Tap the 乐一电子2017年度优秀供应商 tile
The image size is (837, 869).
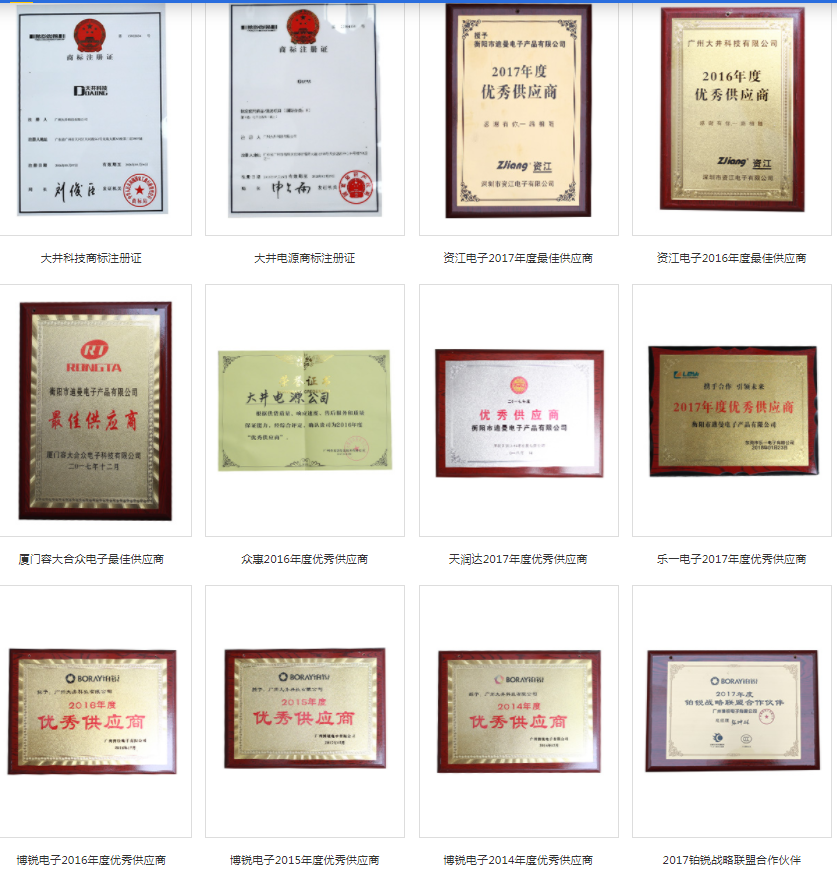[x=732, y=410]
